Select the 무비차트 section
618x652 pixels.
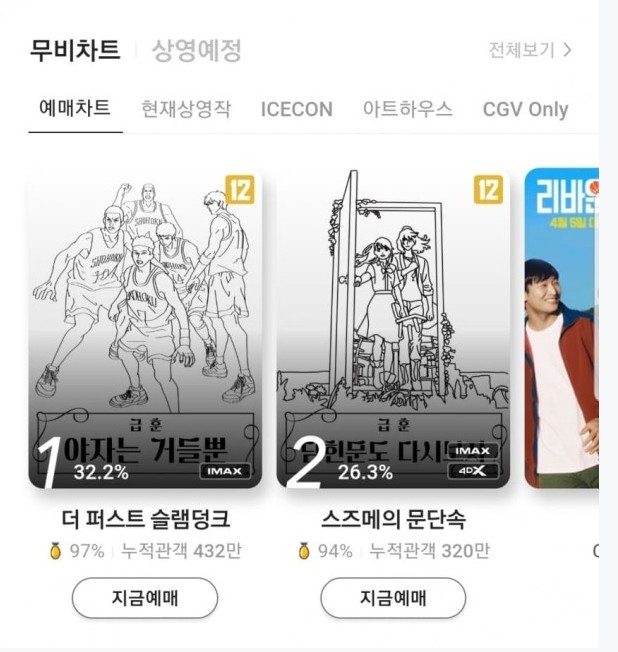pos(75,50)
